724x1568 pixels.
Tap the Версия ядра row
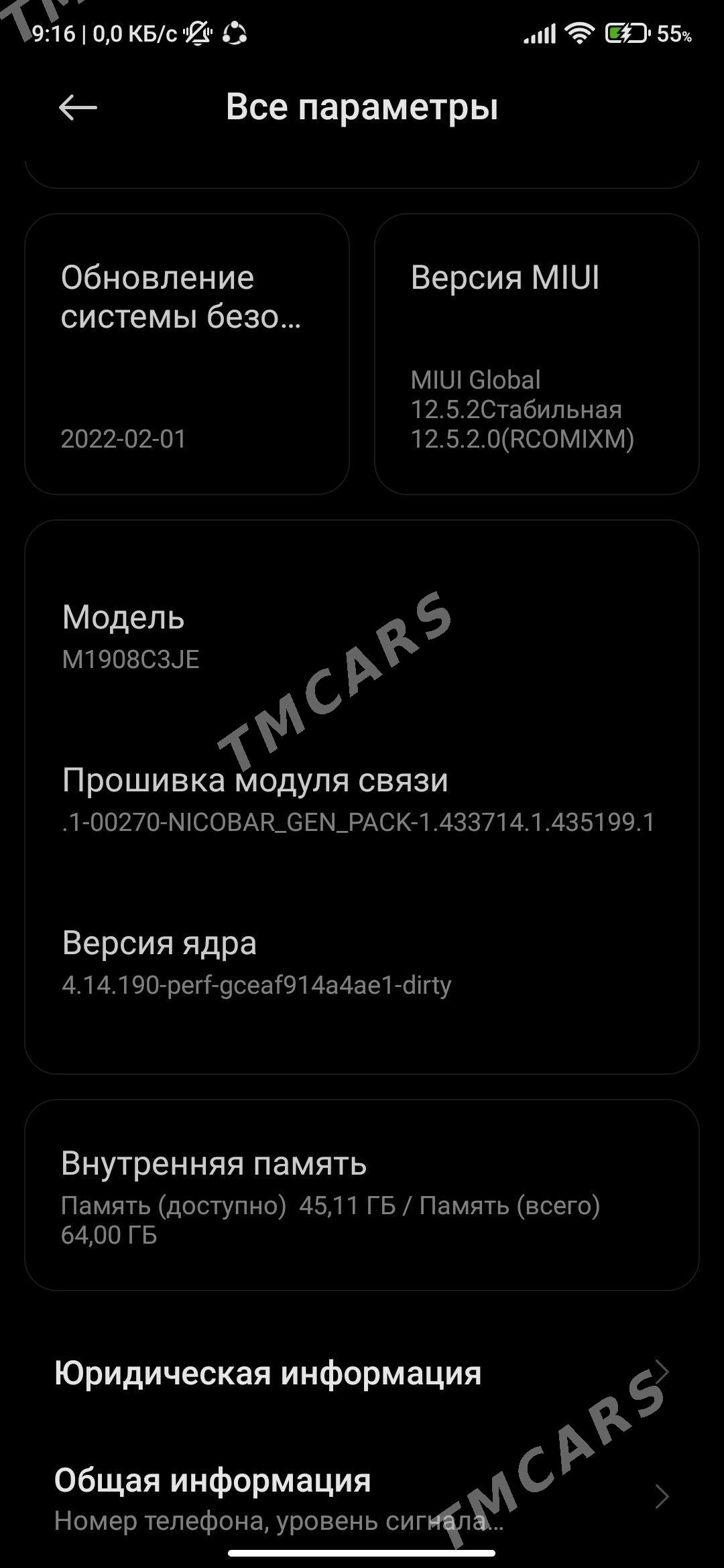coord(362,962)
